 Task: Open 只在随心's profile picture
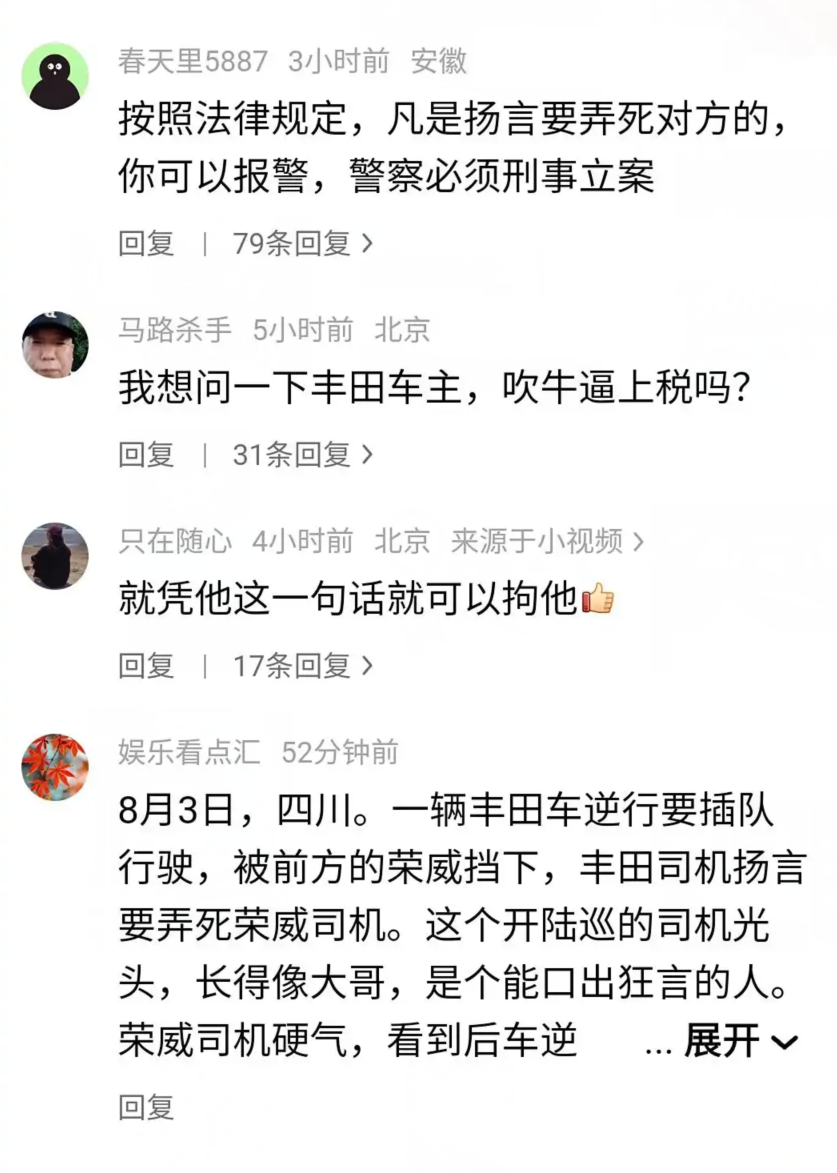55,556
